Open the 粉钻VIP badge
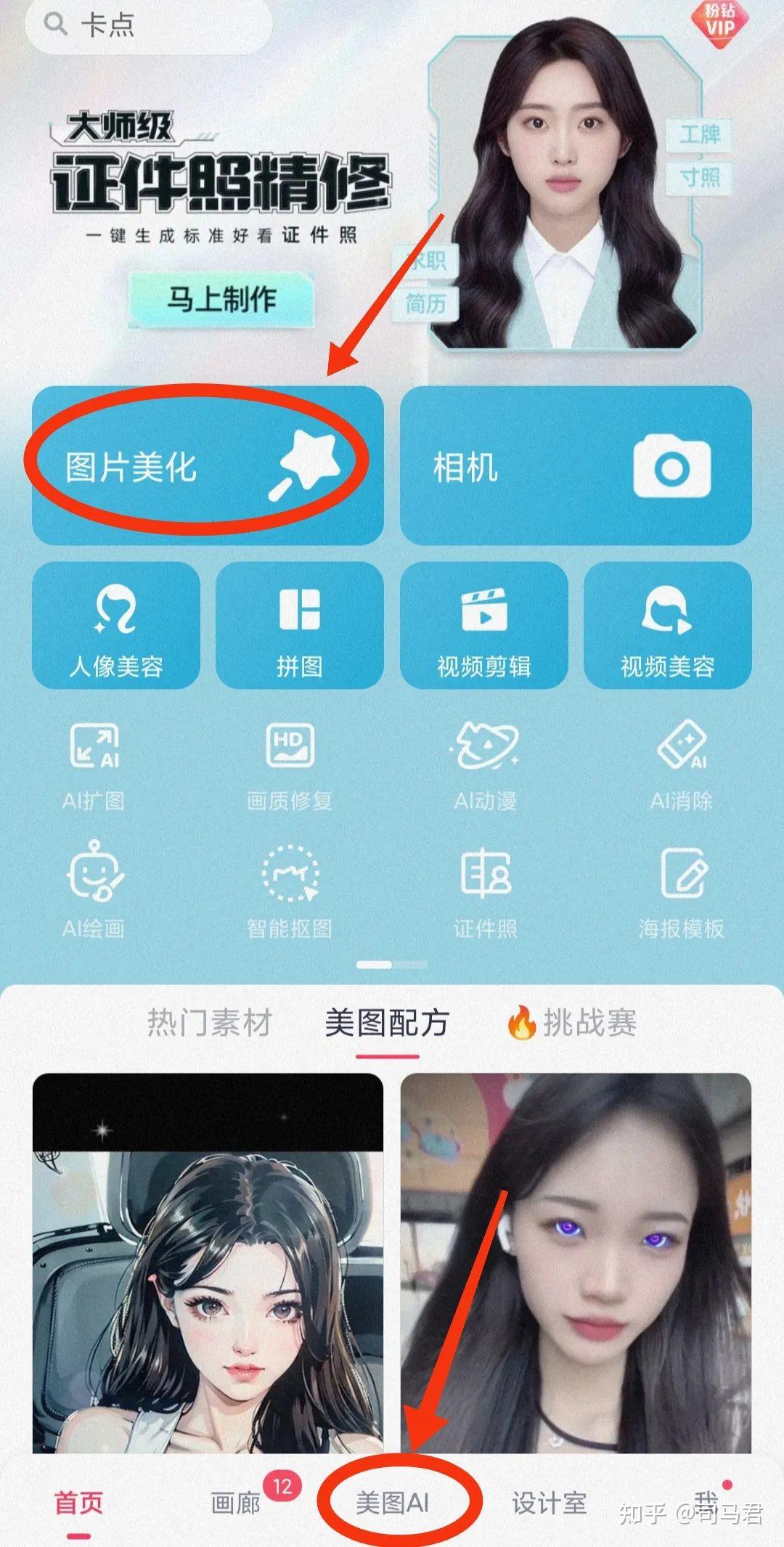The image size is (784, 1547). (x=719, y=23)
